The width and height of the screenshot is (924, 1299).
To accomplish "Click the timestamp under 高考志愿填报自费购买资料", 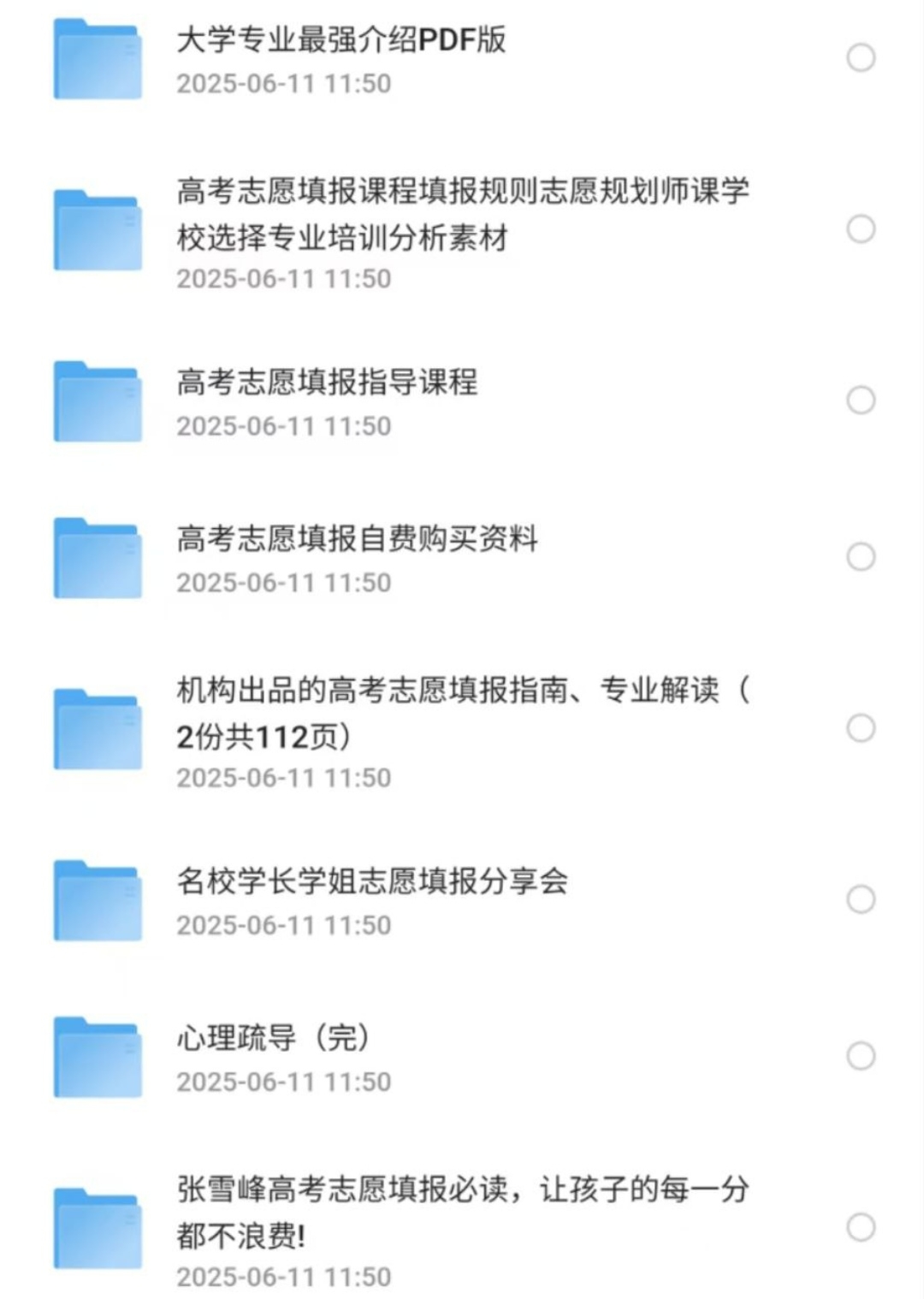I will [284, 584].
